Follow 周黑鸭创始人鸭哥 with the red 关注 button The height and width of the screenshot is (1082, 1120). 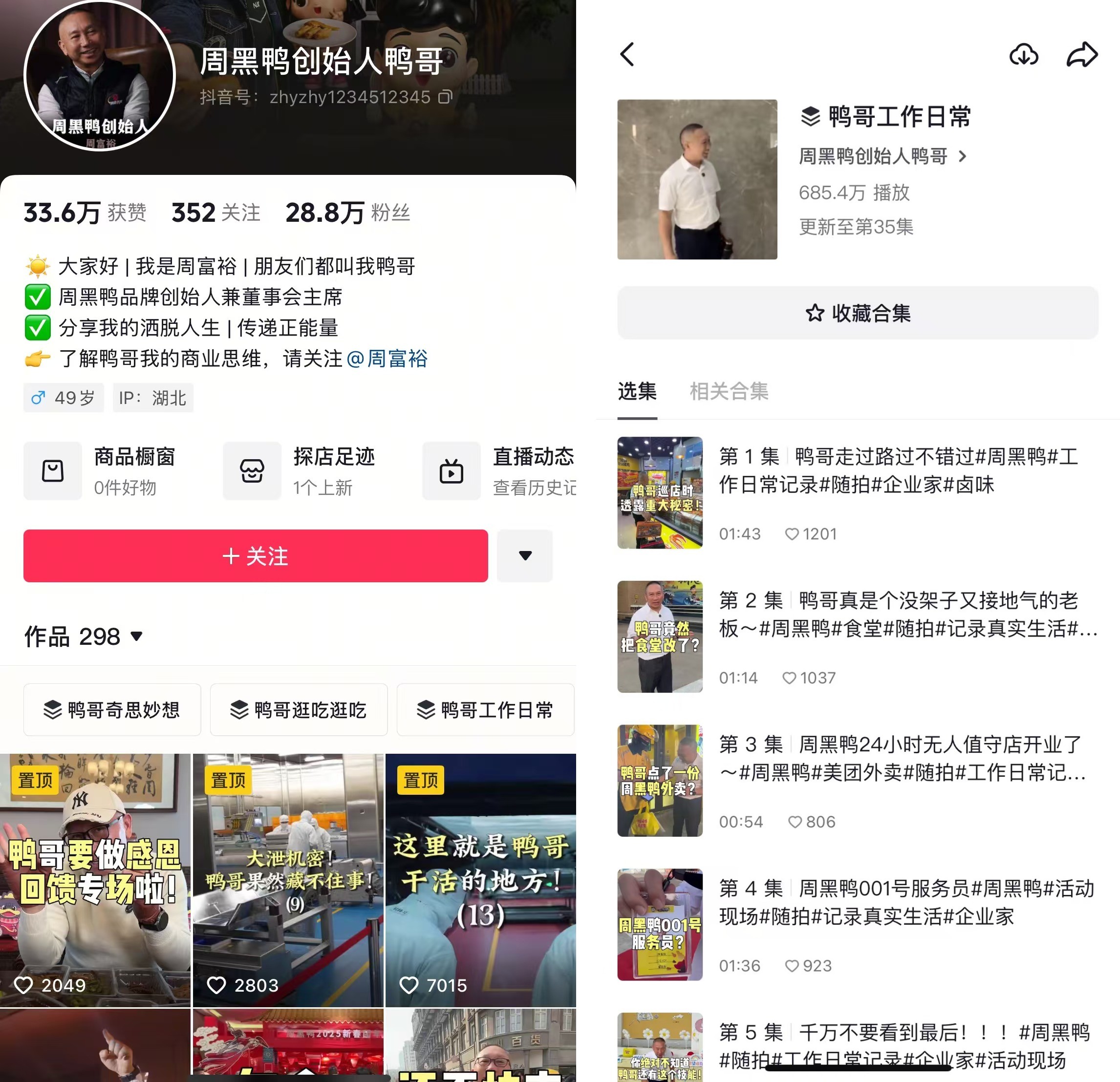pyautogui.click(x=256, y=556)
